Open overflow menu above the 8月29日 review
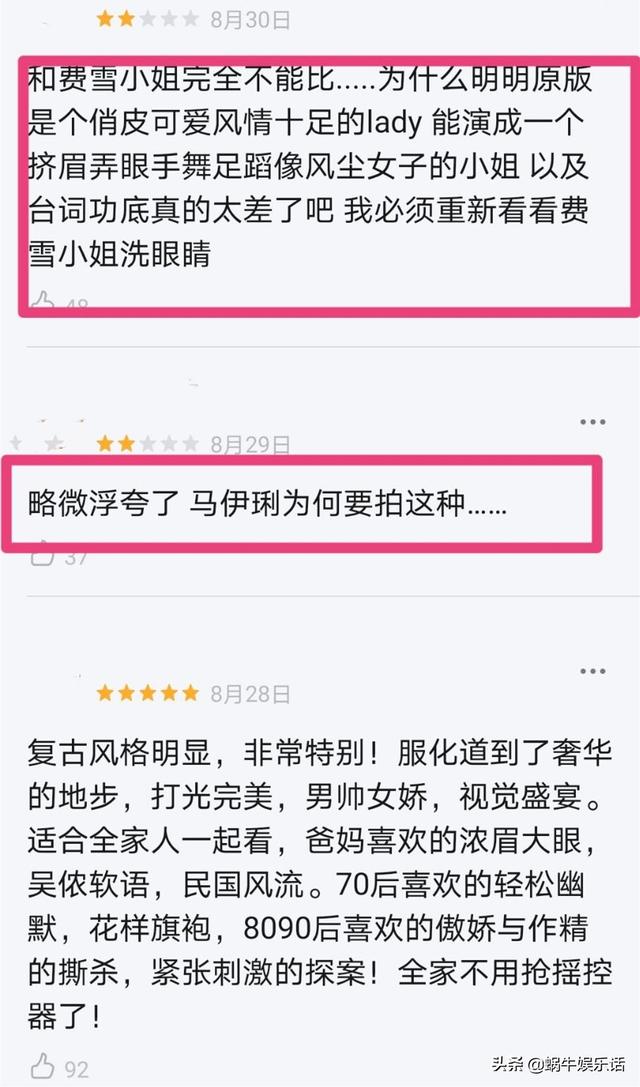The height and width of the screenshot is (1087, 640). pos(593,421)
